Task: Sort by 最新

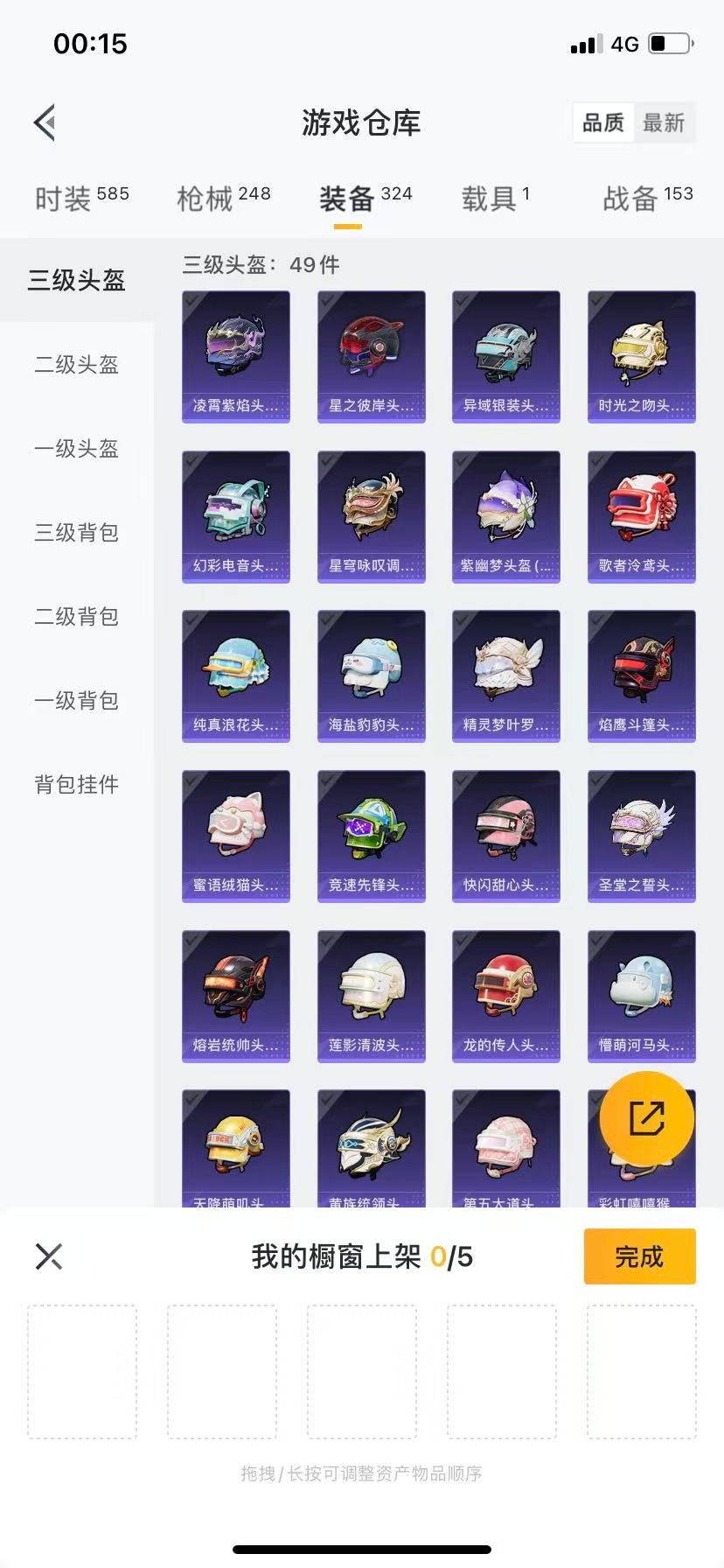Action: click(x=664, y=122)
